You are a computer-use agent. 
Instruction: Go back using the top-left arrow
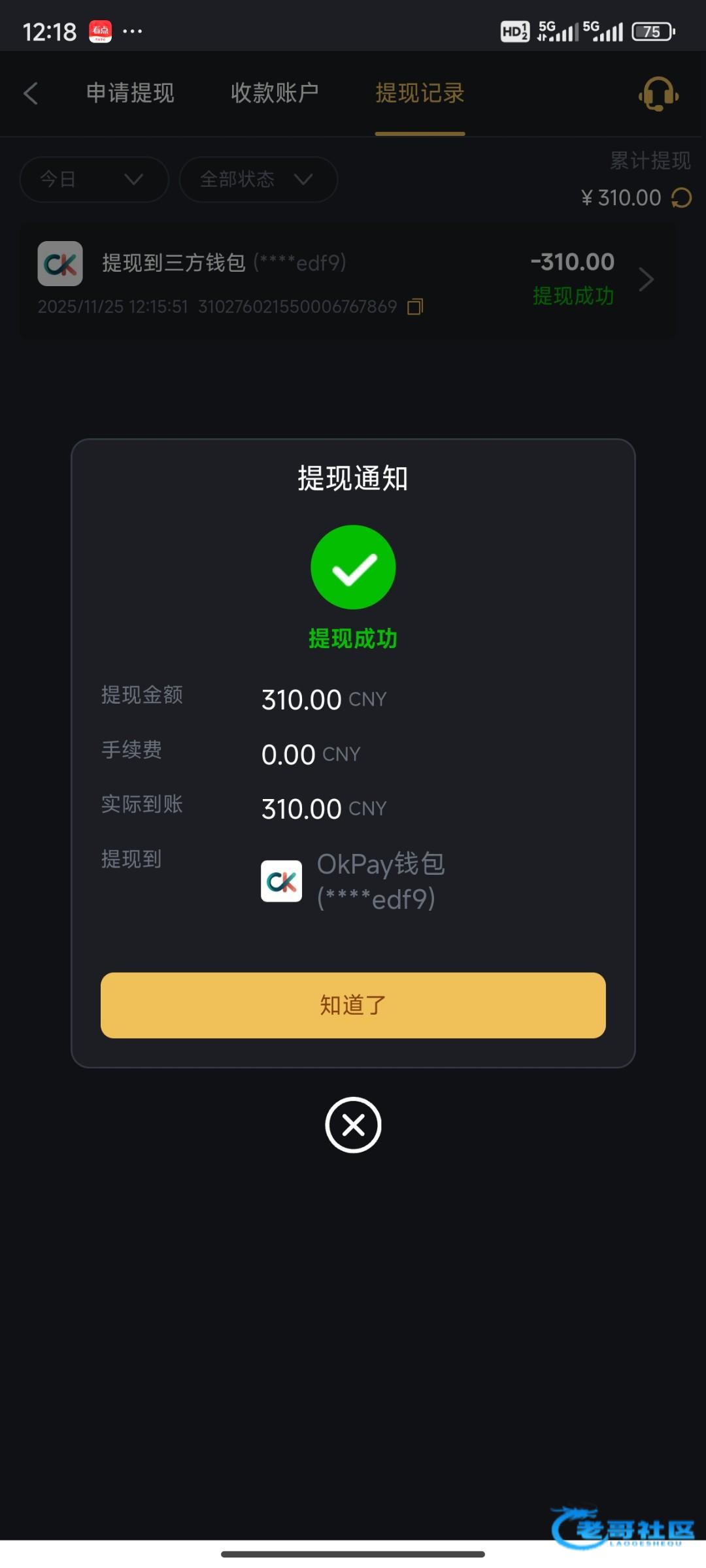pos(31,93)
